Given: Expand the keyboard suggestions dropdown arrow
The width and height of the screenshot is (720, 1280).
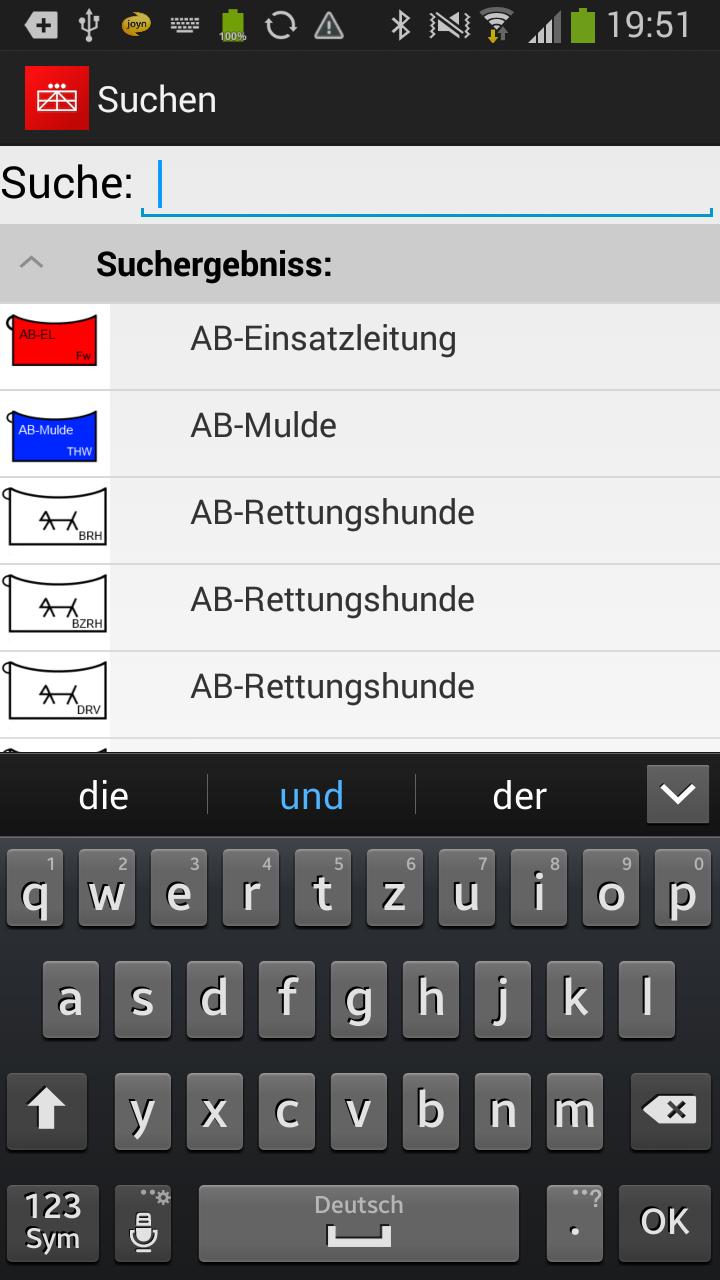Looking at the screenshot, I should [677, 794].
